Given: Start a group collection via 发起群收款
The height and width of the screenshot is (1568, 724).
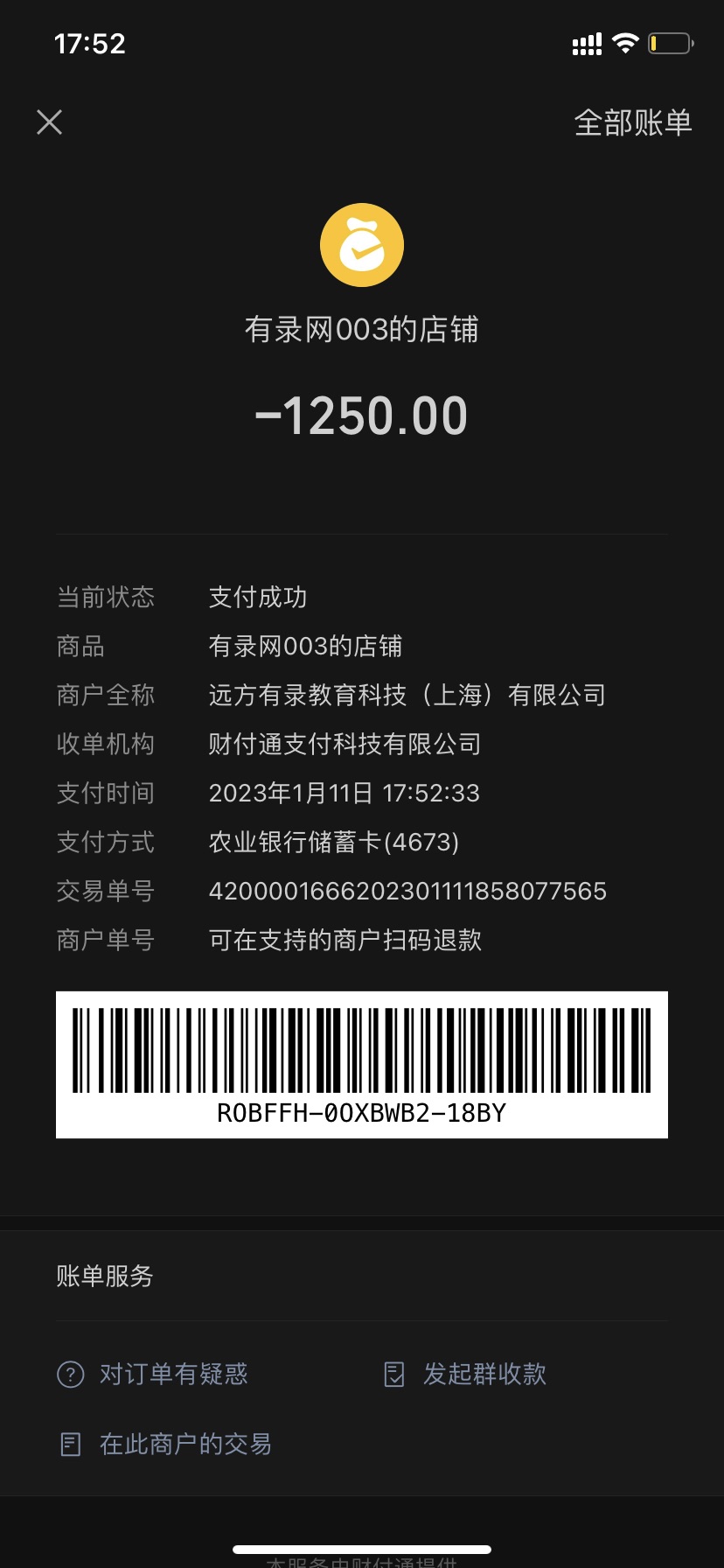Looking at the screenshot, I should [x=466, y=1374].
